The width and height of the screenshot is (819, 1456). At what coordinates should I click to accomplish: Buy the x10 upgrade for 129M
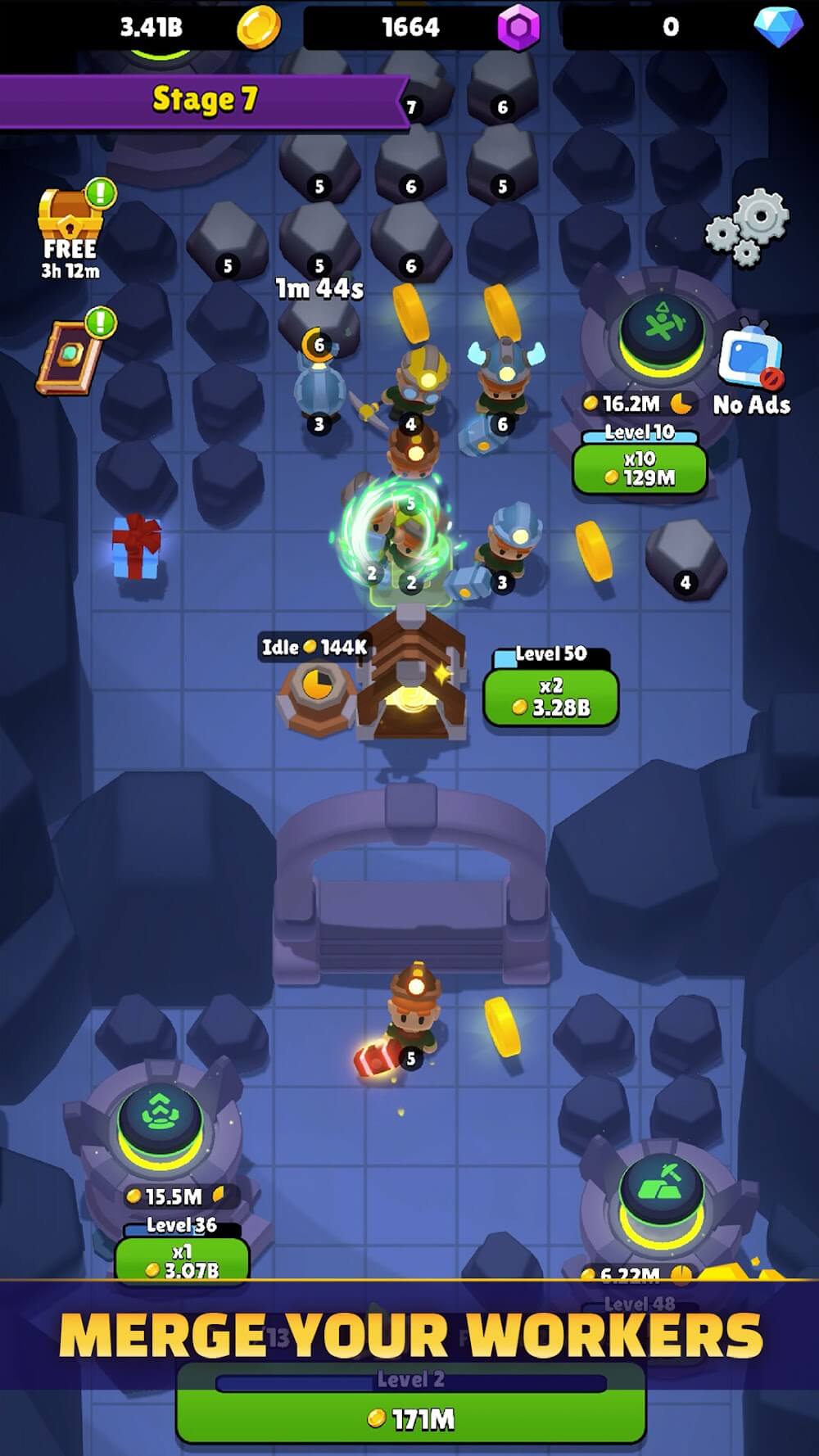point(639,468)
